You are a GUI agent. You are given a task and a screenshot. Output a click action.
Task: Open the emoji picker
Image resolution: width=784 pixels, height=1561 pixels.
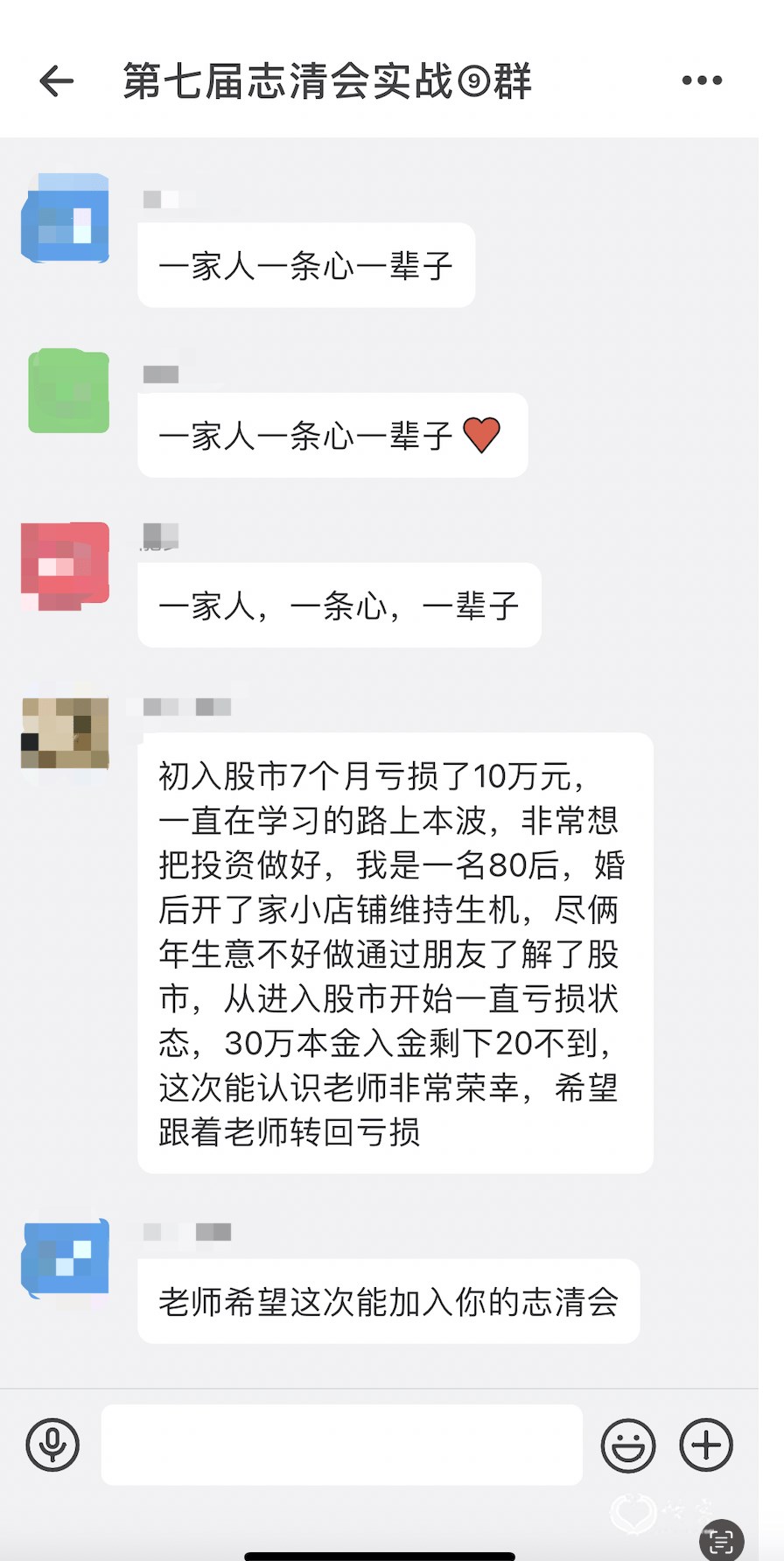[627, 1445]
